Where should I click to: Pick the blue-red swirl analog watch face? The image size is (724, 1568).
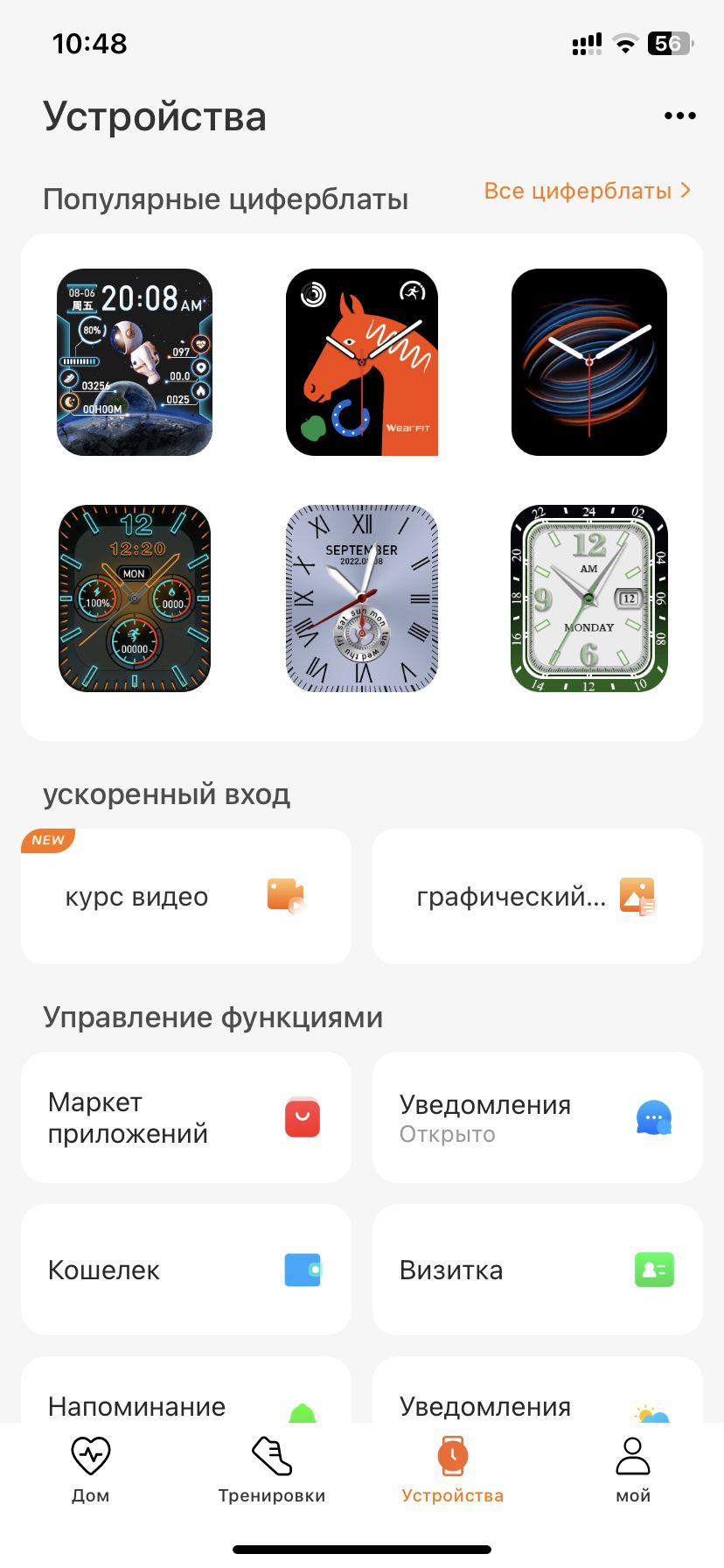coord(588,362)
